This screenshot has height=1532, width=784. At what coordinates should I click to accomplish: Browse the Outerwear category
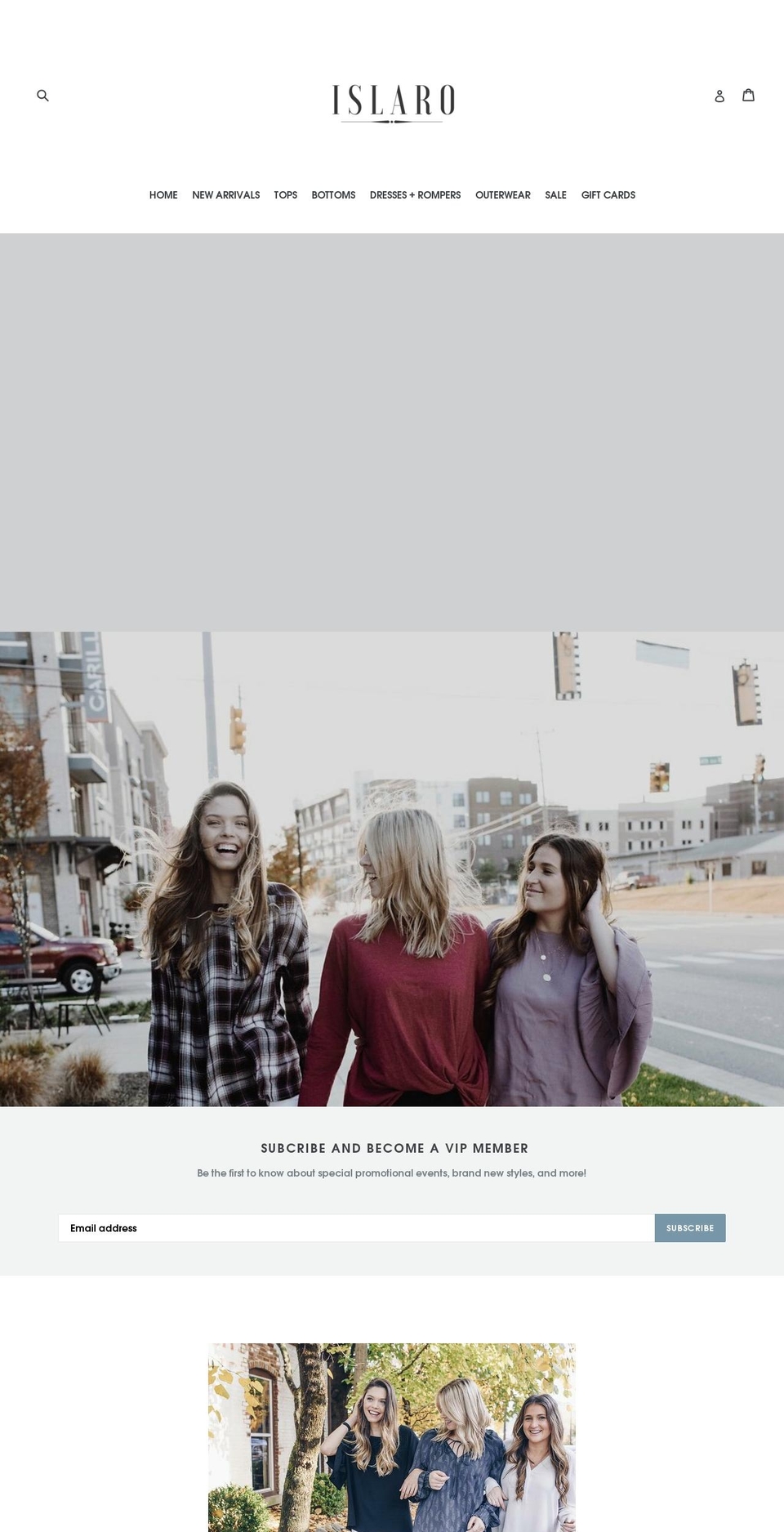[x=503, y=195]
